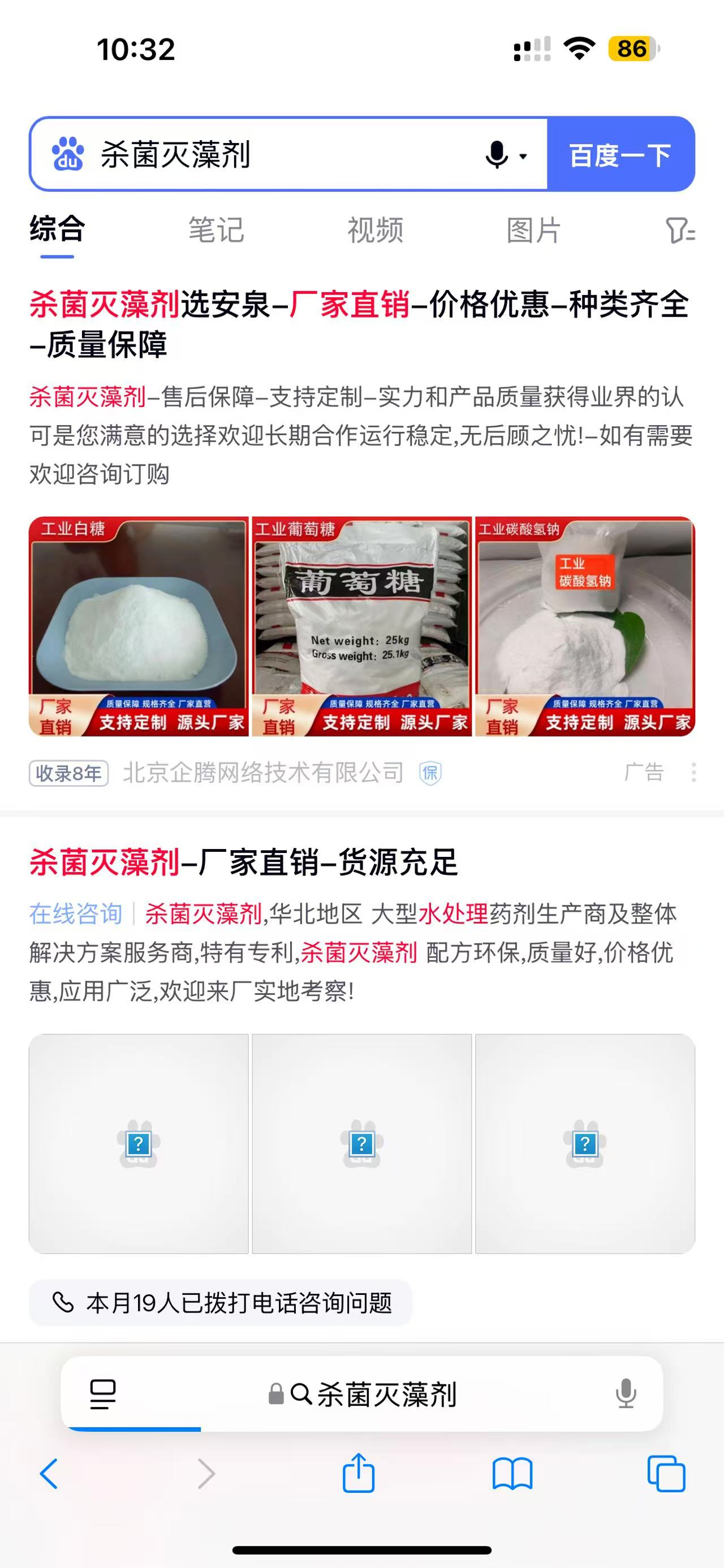724x1568 pixels.
Task: Share this page via Safari share icon
Action: pyautogui.click(x=358, y=1472)
